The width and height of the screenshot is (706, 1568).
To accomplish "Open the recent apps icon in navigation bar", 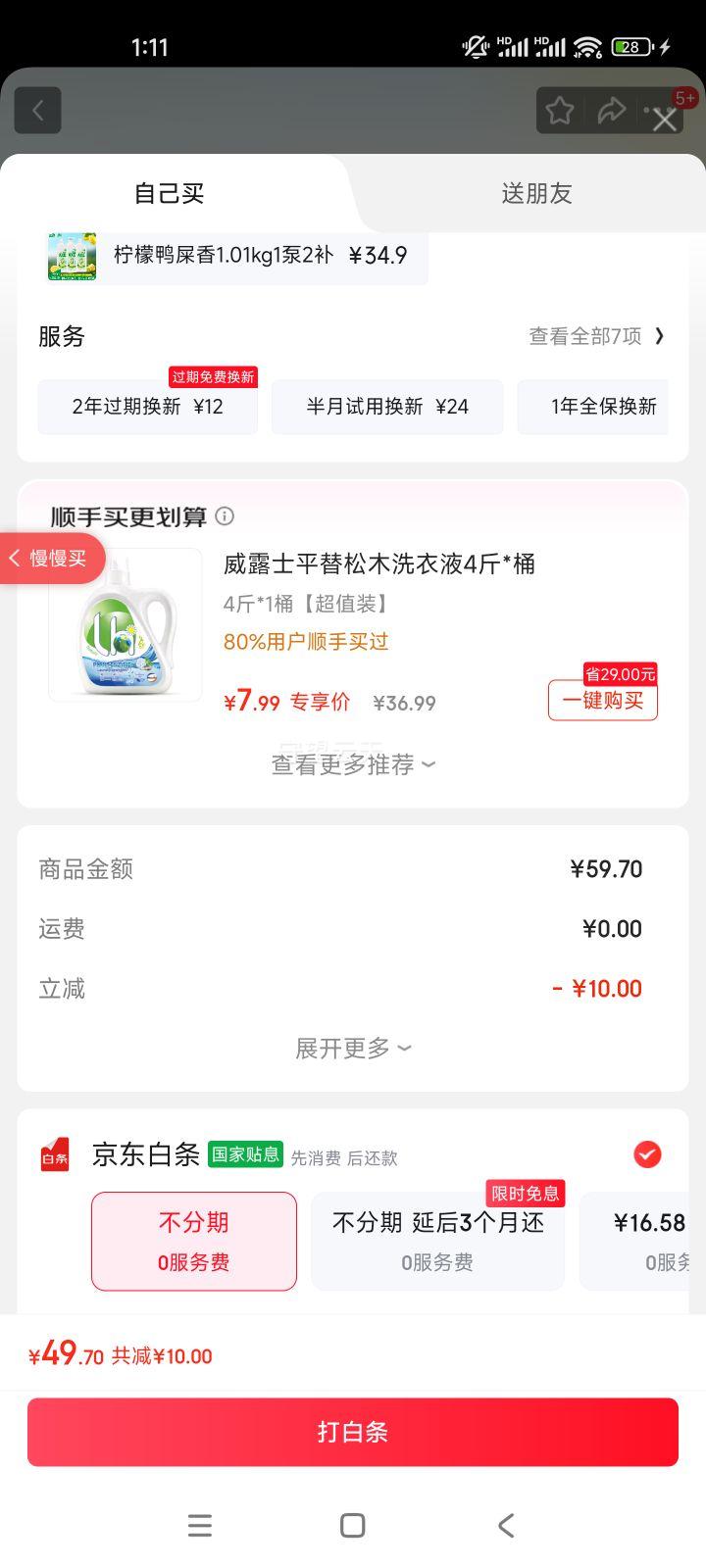I will [200, 1525].
